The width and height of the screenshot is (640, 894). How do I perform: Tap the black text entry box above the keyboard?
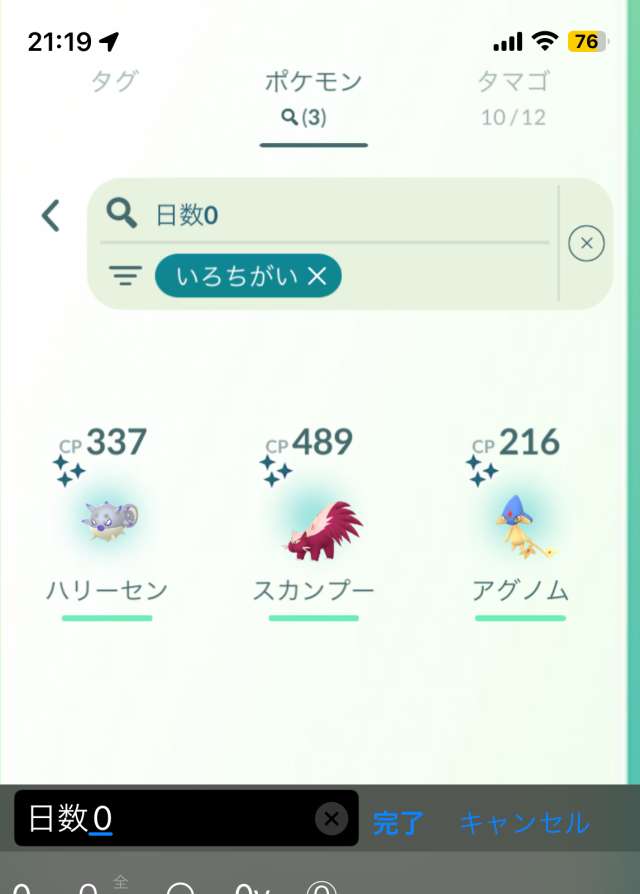(x=170, y=819)
